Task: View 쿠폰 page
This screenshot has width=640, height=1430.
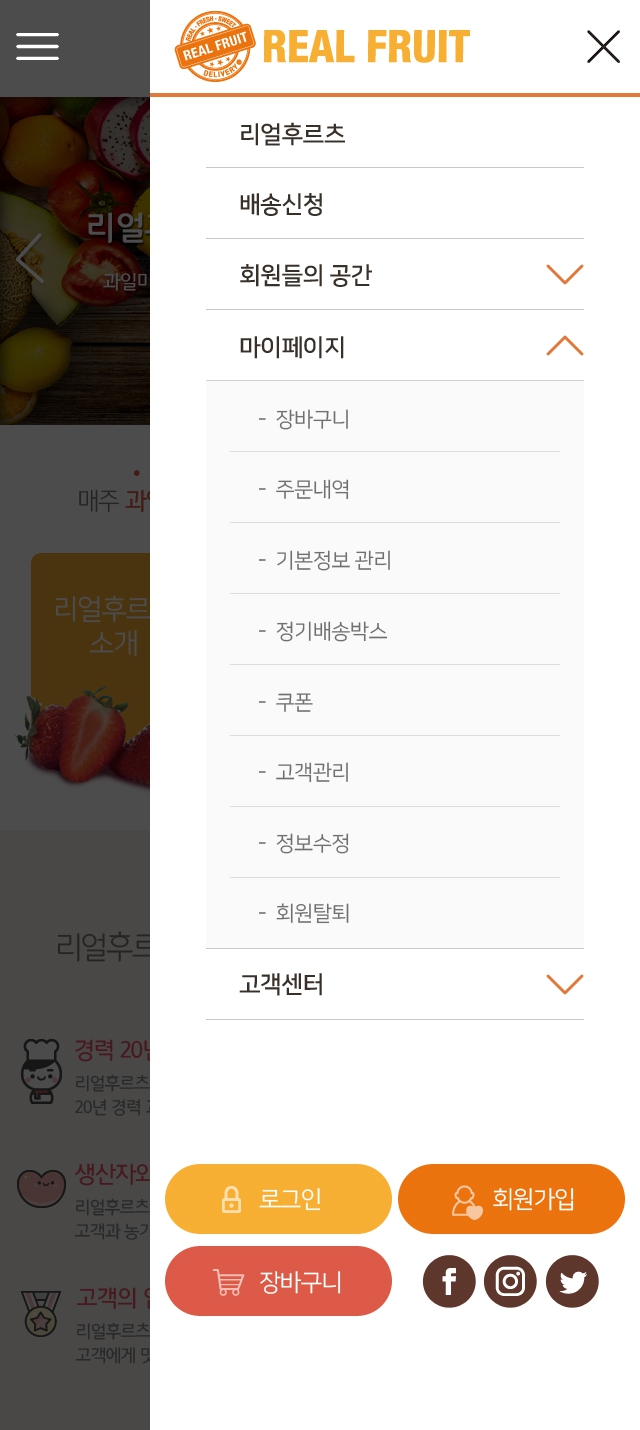Action: point(394,701)
